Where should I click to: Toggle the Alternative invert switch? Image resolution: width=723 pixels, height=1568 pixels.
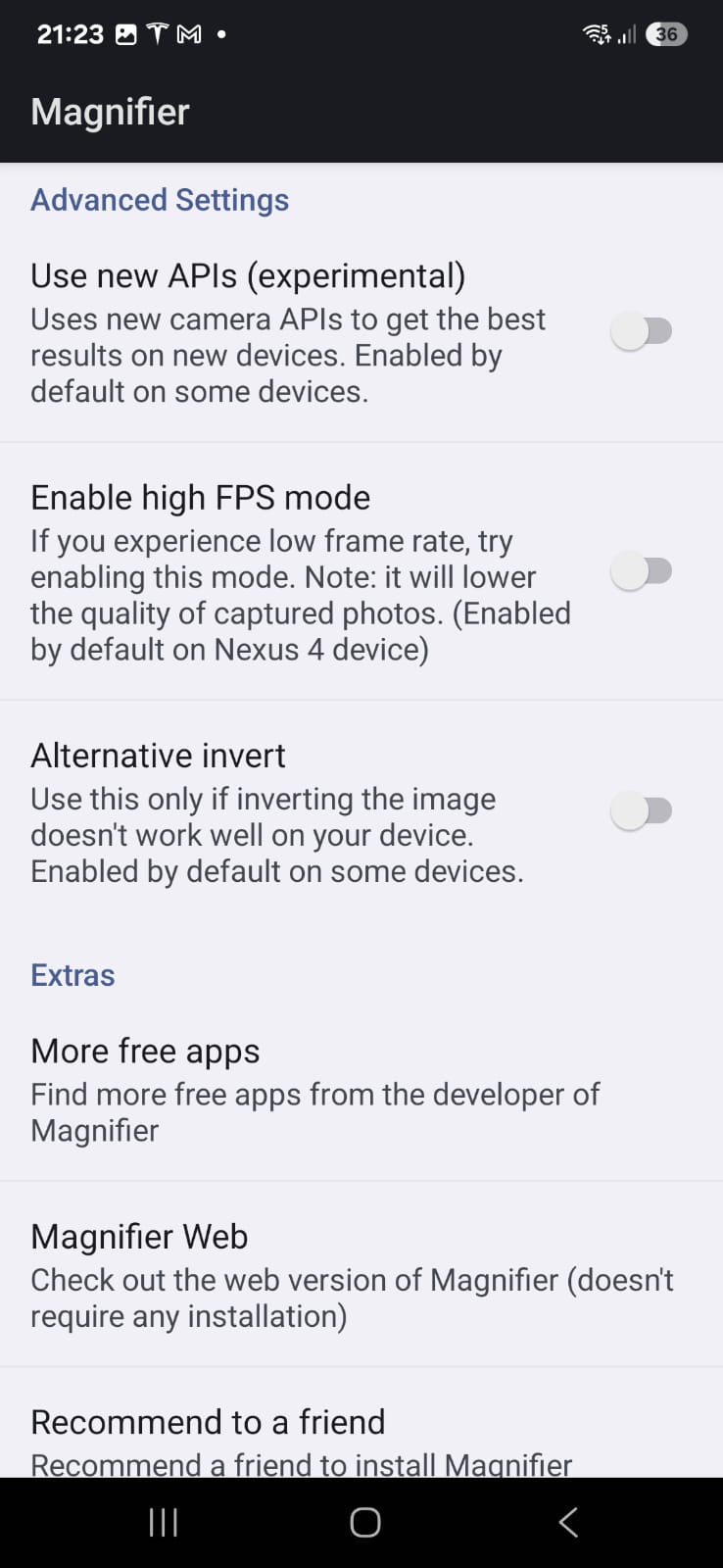point(641,811)
